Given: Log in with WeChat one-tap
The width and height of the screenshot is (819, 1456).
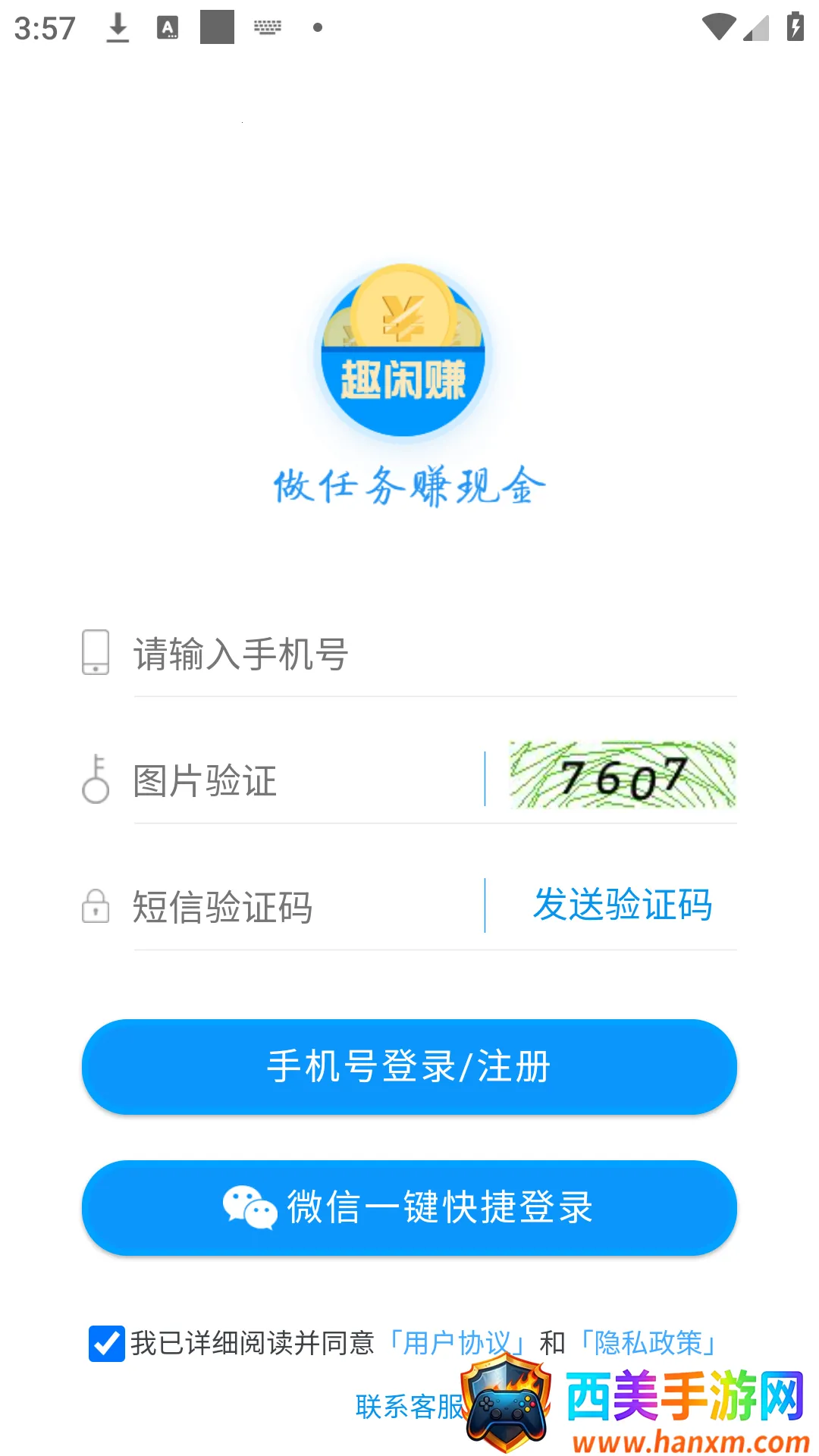Looking at the screenshot, I should pos(409,1207).
